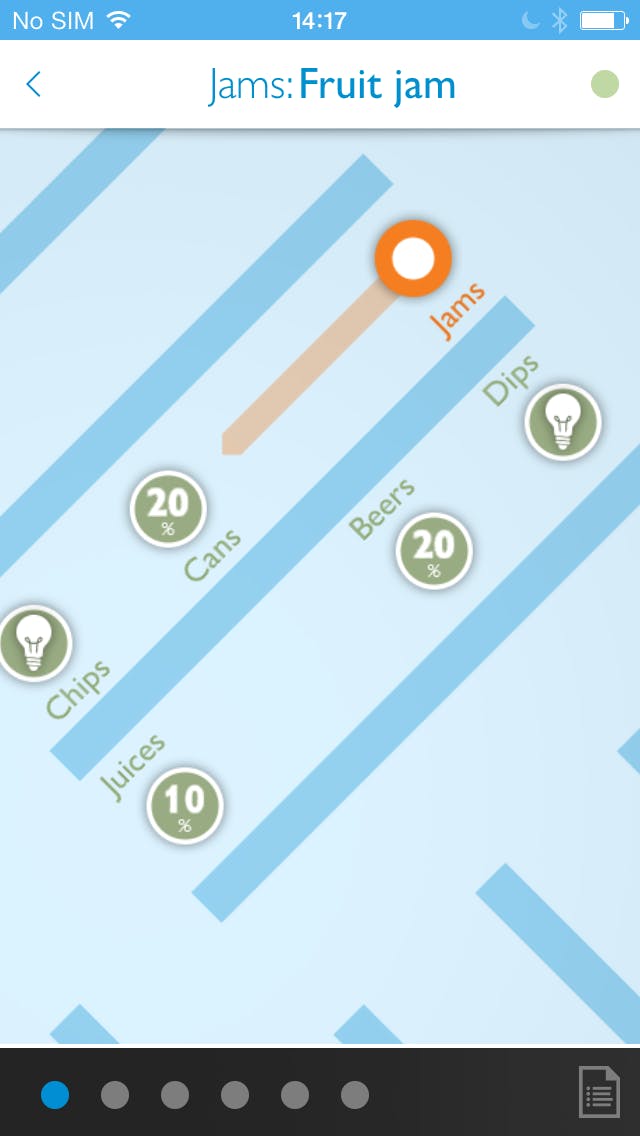Tap the orange Jams location marker
Screen dimensions: 640x1136
point(413,259)
